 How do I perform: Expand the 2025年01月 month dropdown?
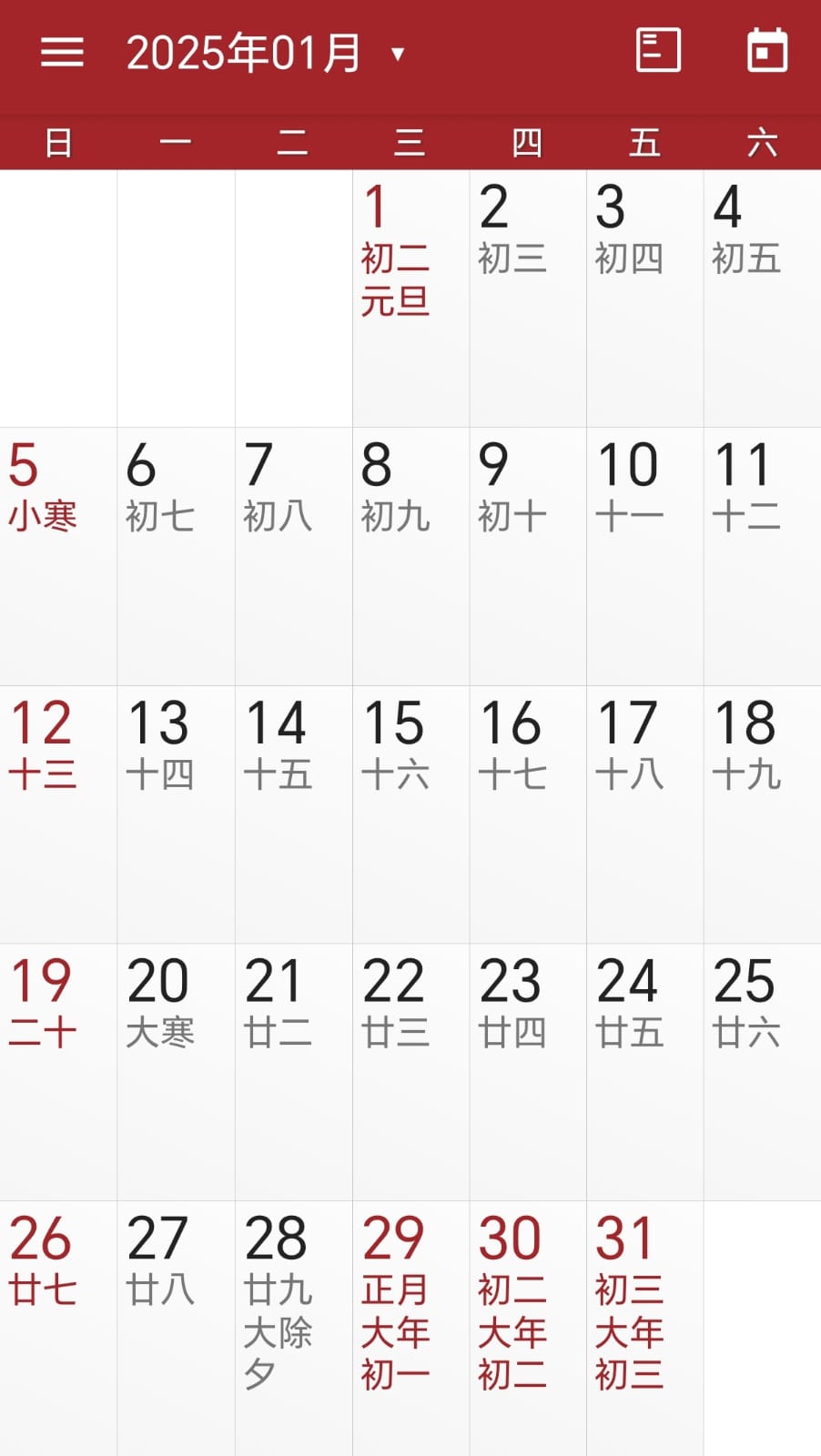(x=265, y=53)
